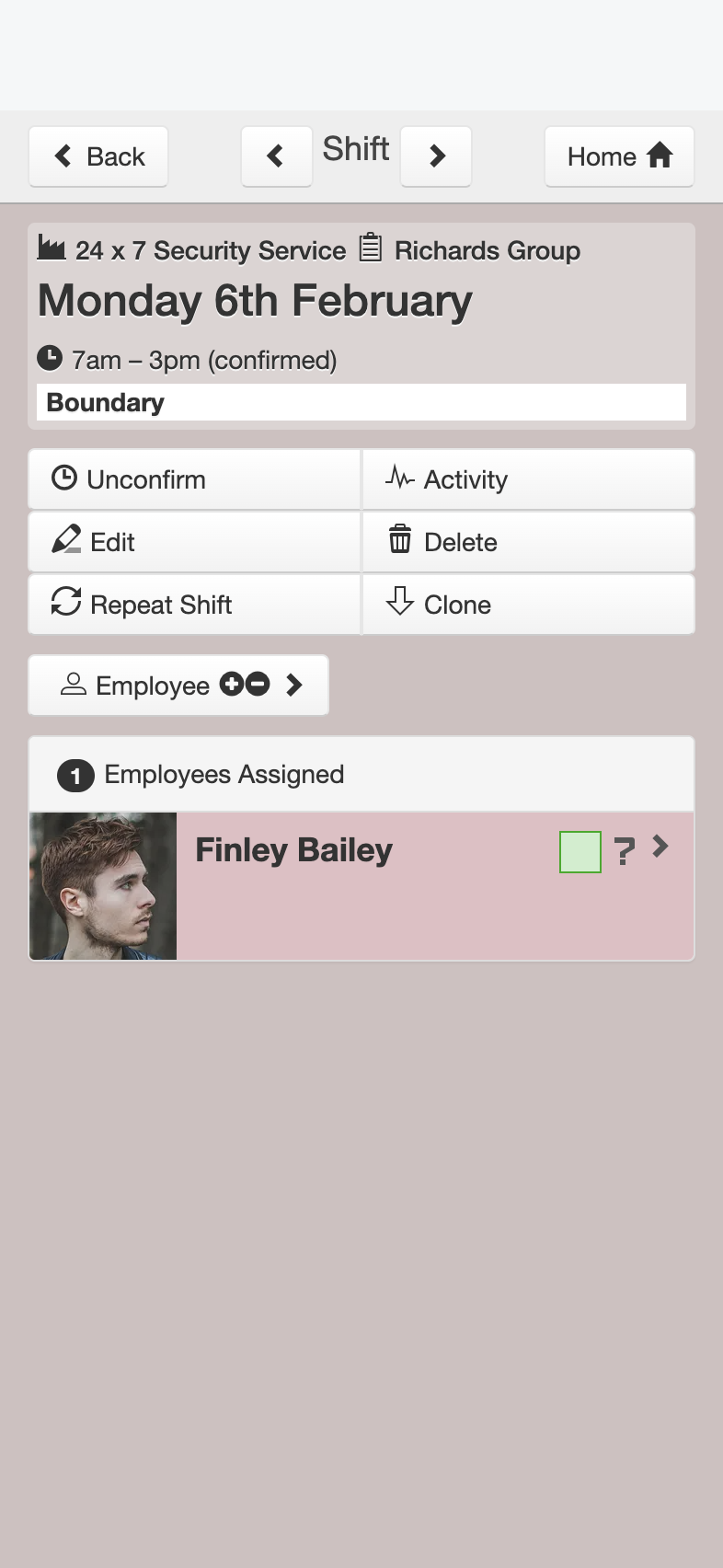Unconfirm this shift

(x=194, y=479)
